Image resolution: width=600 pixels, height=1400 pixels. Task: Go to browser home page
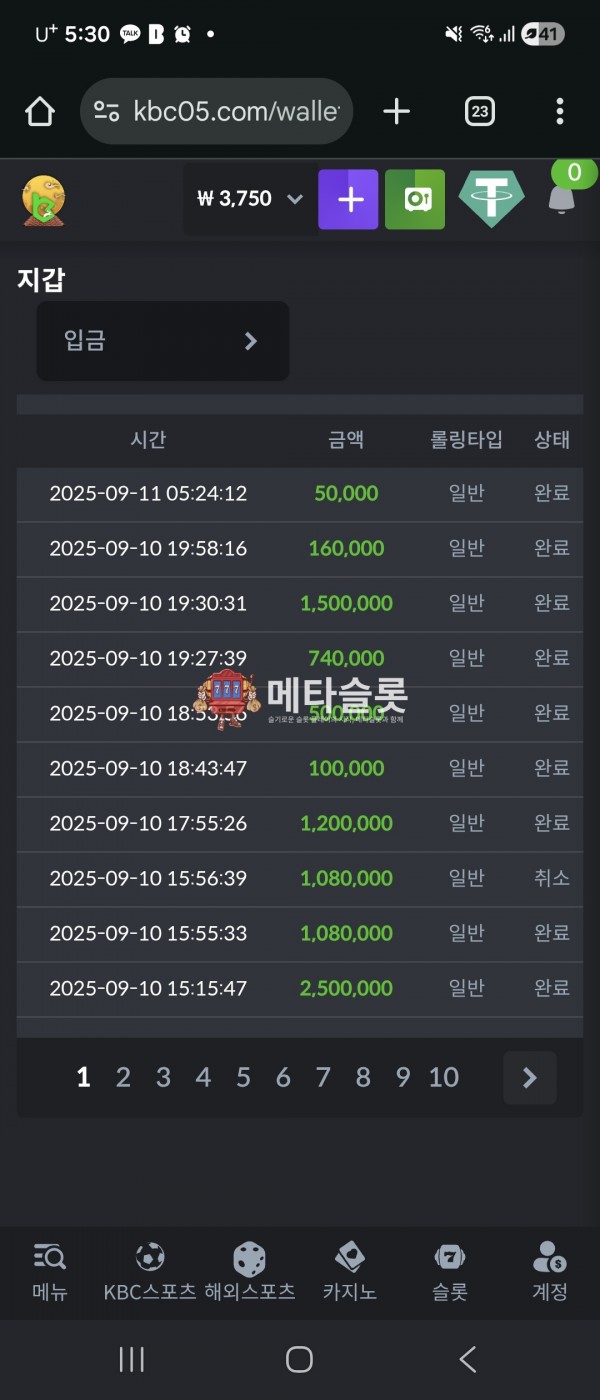(x=40, y=112)
